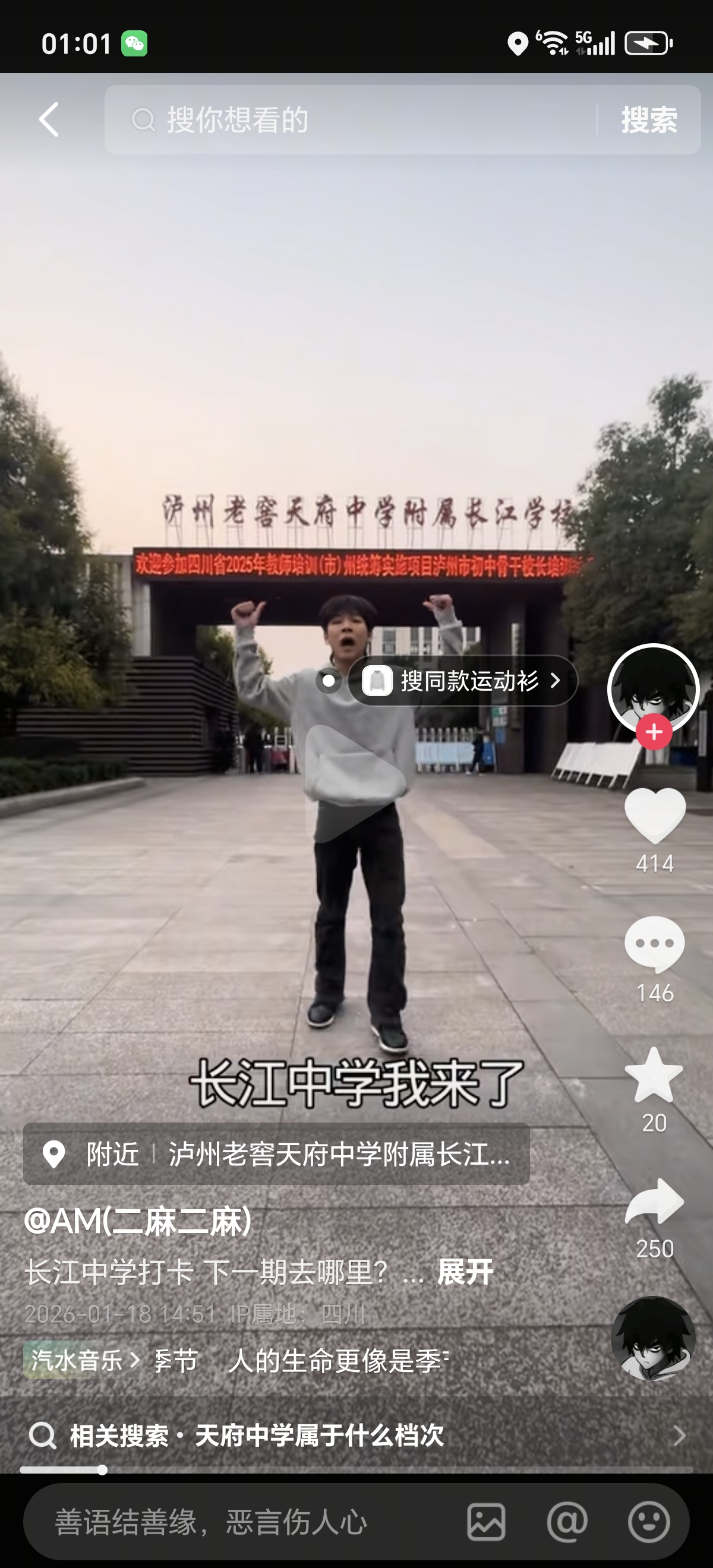Follow the creator with the red plus
This screenshot has width=713, height=1568.
pos(654,732)
